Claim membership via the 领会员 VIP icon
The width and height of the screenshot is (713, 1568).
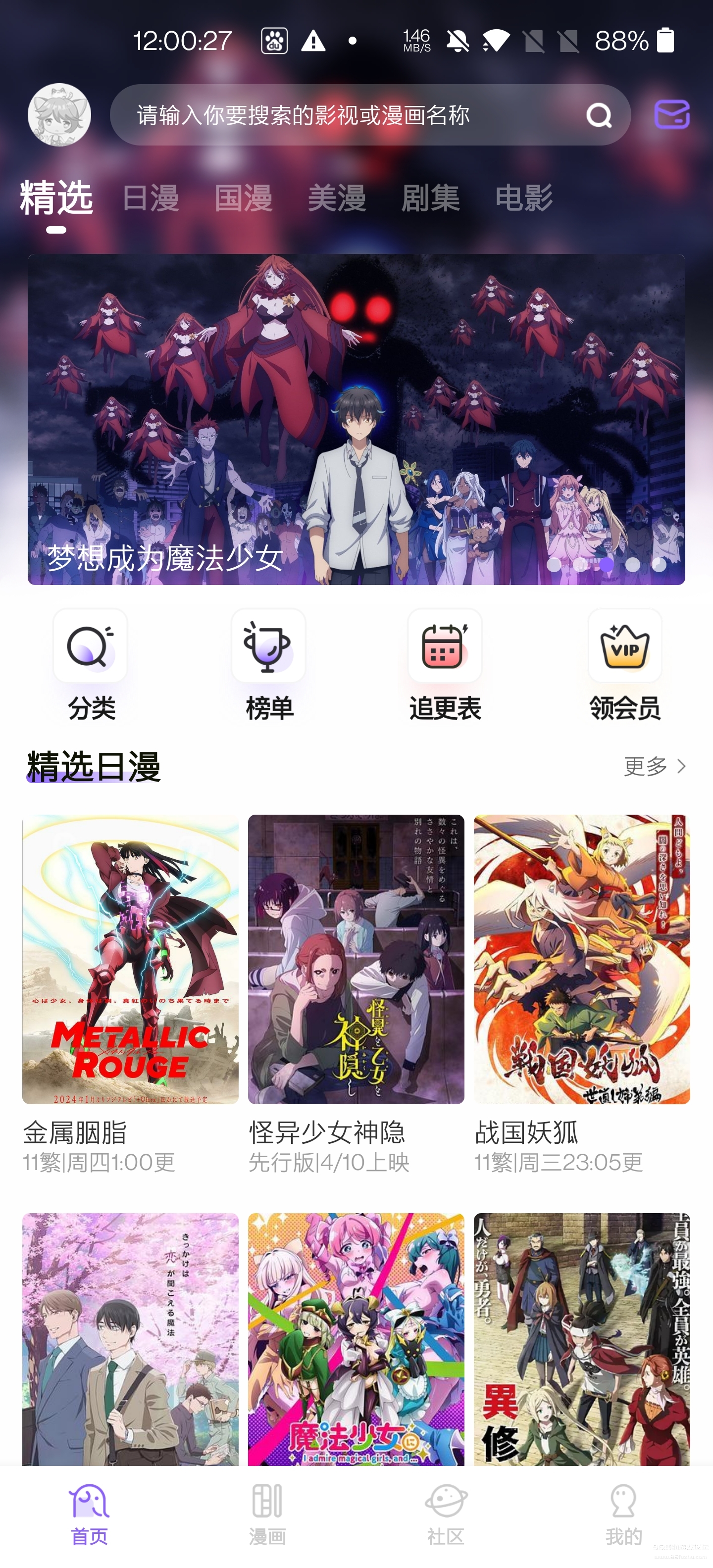pyautogui.click(x=624, y=646)
